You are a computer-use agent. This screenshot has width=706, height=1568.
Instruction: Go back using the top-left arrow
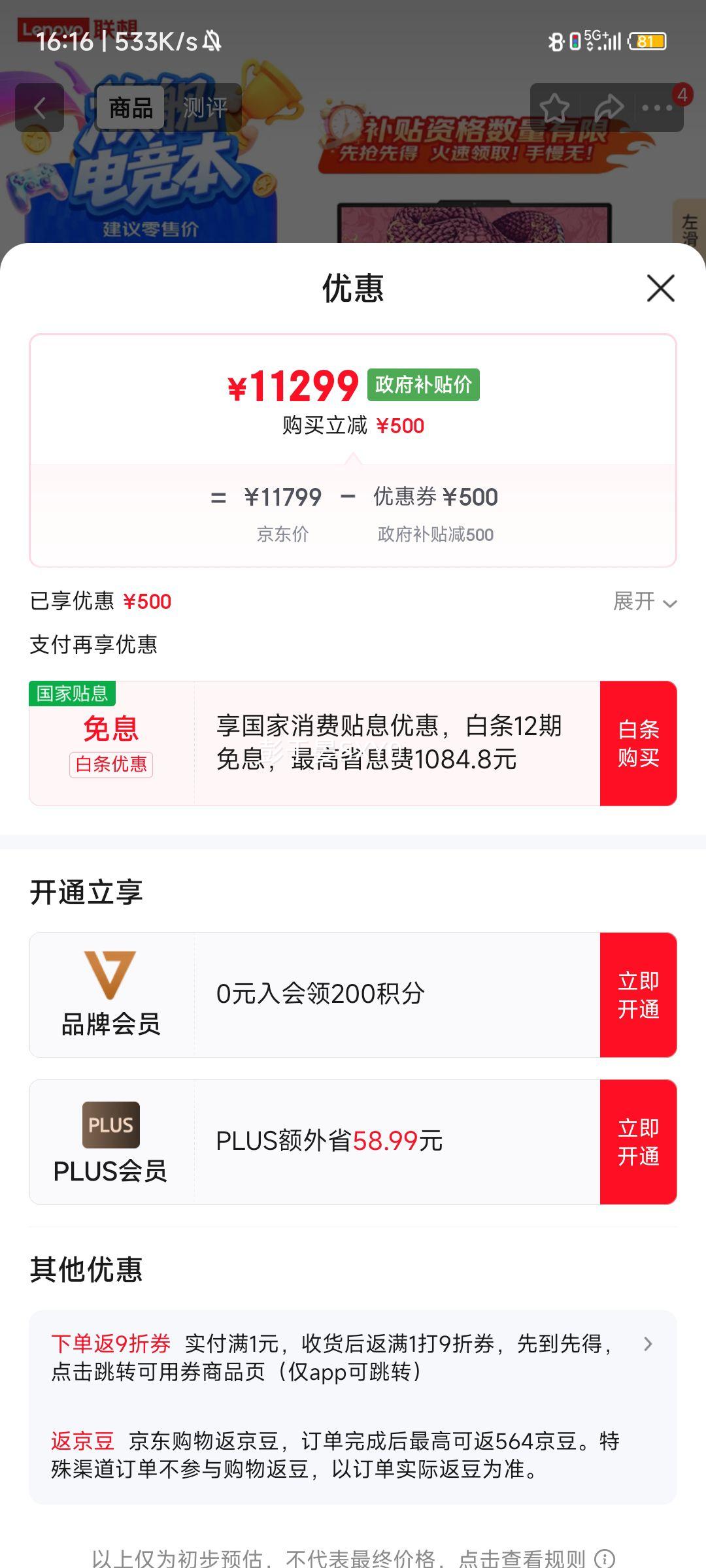[x=40, y=108]
